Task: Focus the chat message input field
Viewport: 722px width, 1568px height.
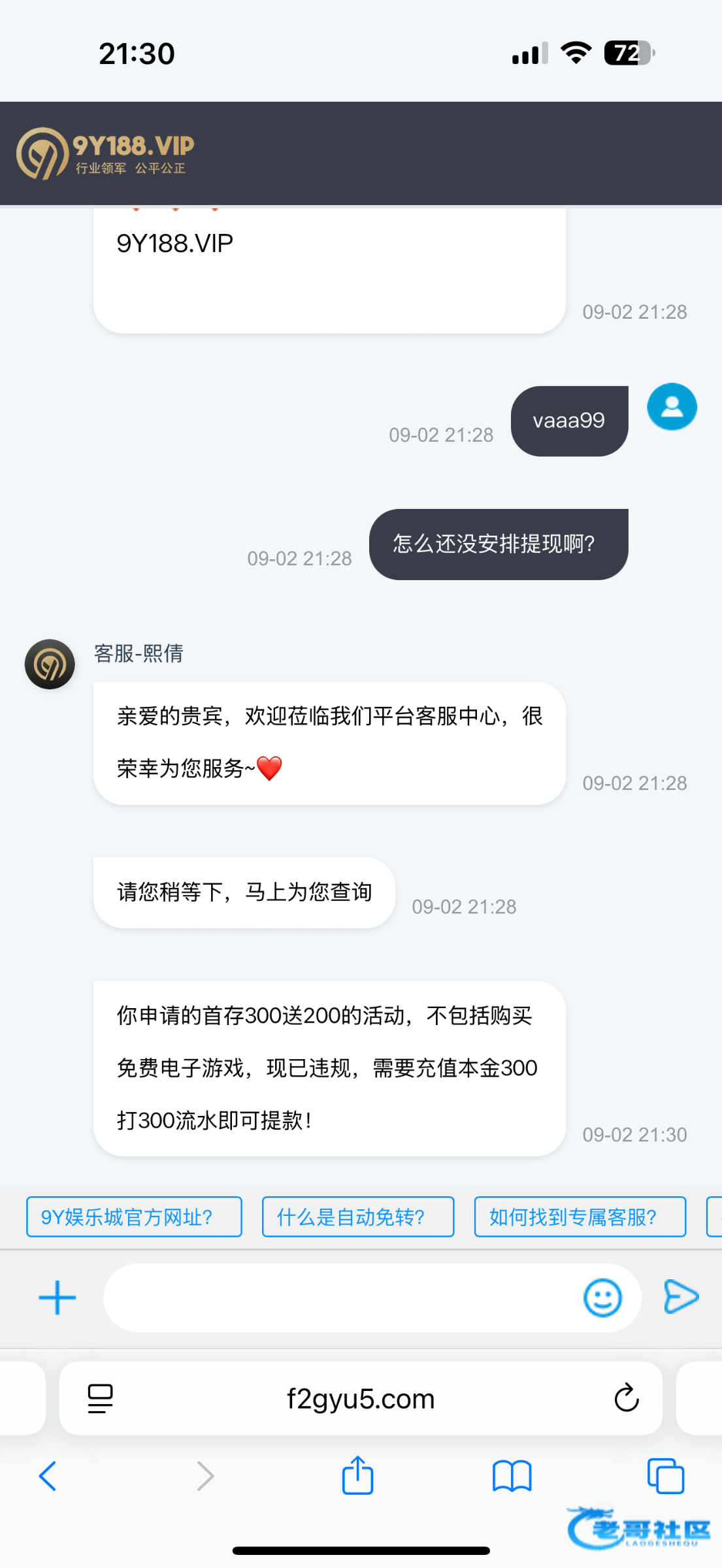Action: tap(340, 1298)
